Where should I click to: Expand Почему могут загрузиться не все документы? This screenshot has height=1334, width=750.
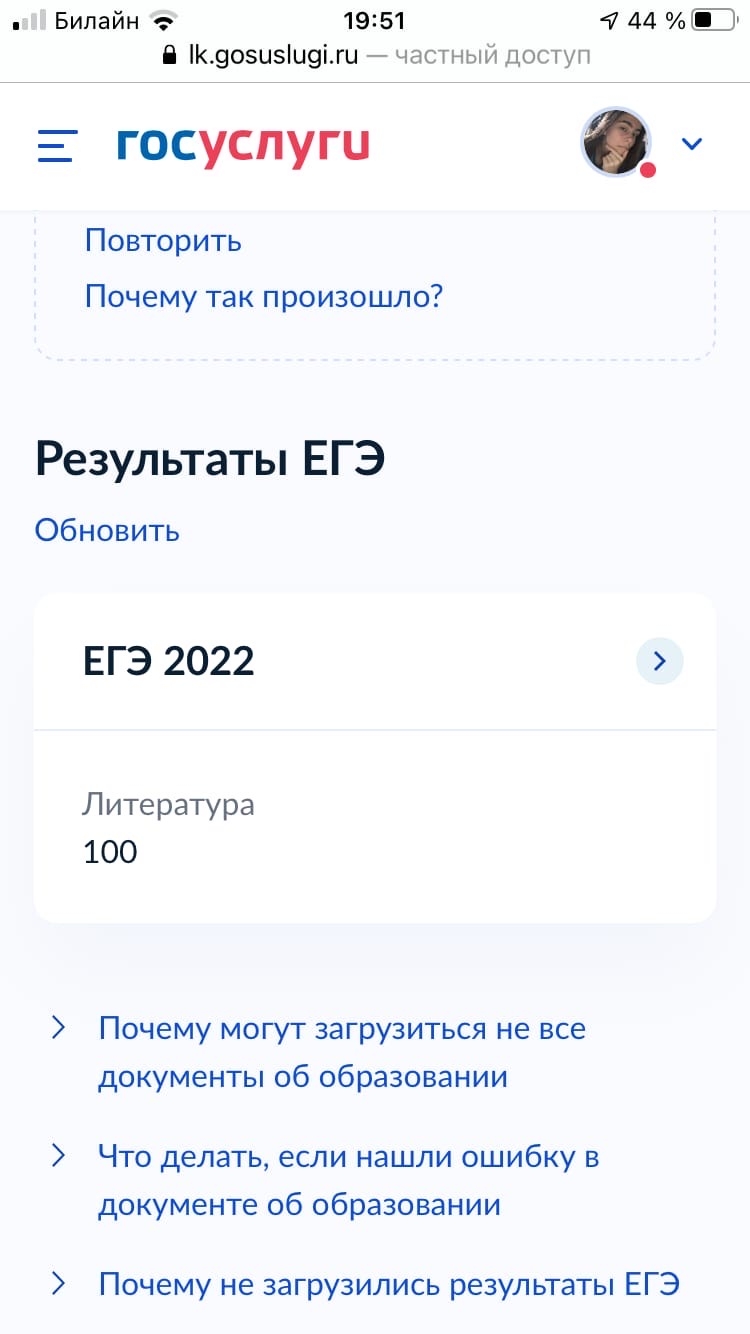(x=340, y=1052)
